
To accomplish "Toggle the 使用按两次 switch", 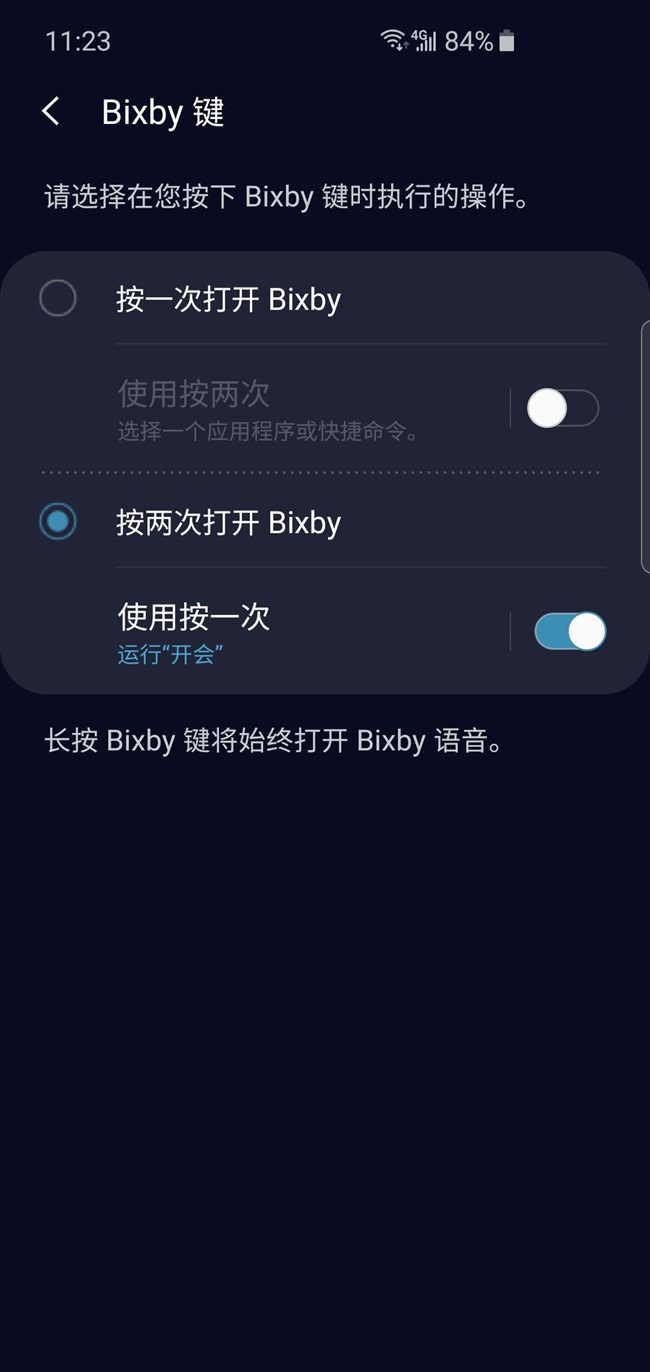I will [562, 408].
